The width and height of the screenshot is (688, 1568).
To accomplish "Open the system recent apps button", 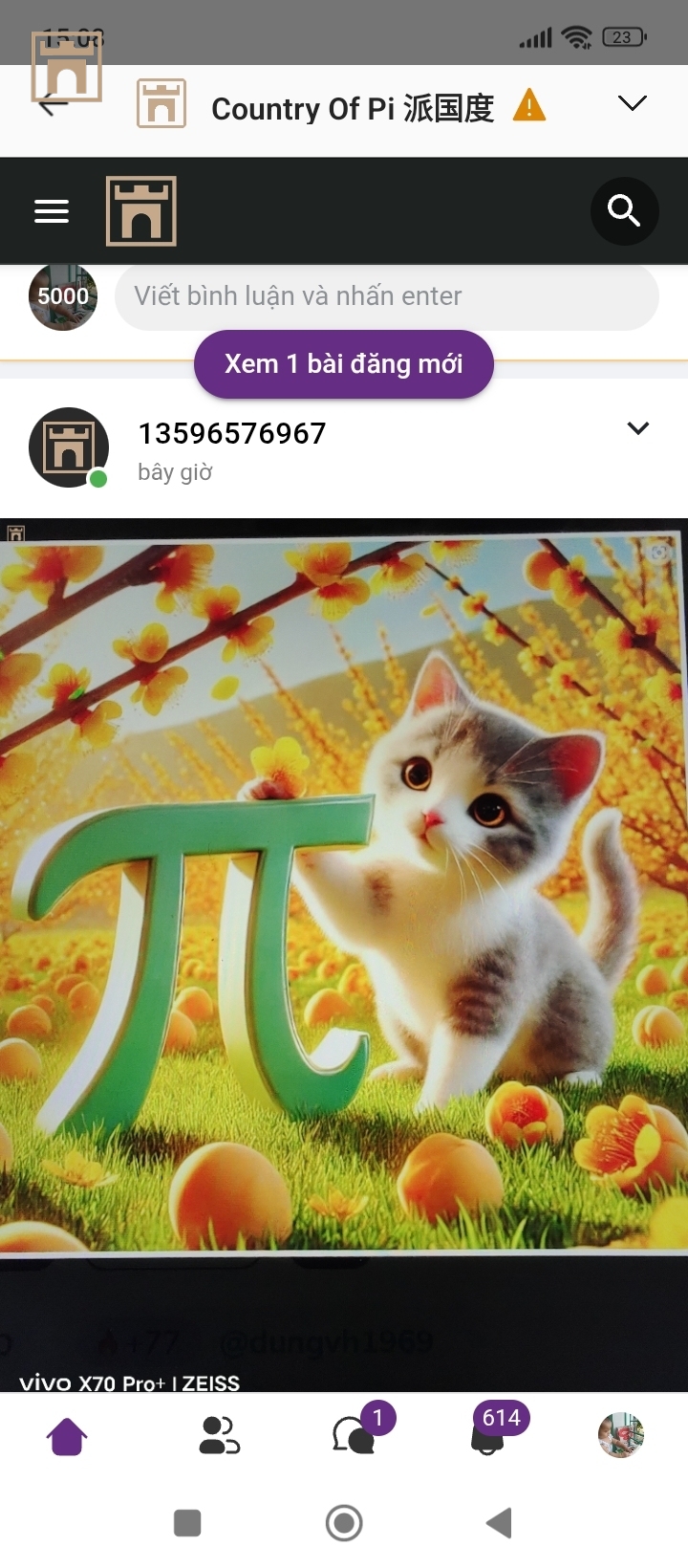I will [187, 1523].
